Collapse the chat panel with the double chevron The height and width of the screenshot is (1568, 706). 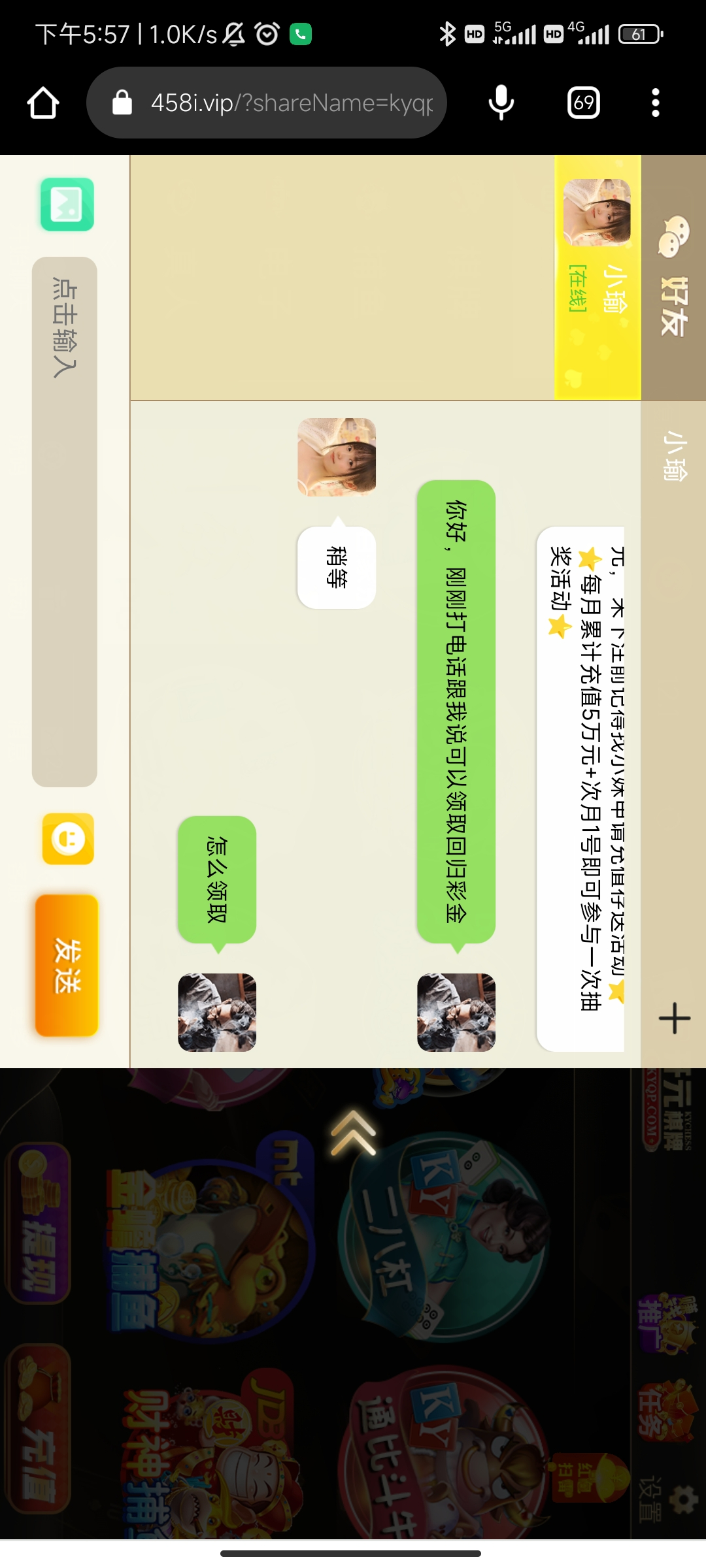[354, 1134]
